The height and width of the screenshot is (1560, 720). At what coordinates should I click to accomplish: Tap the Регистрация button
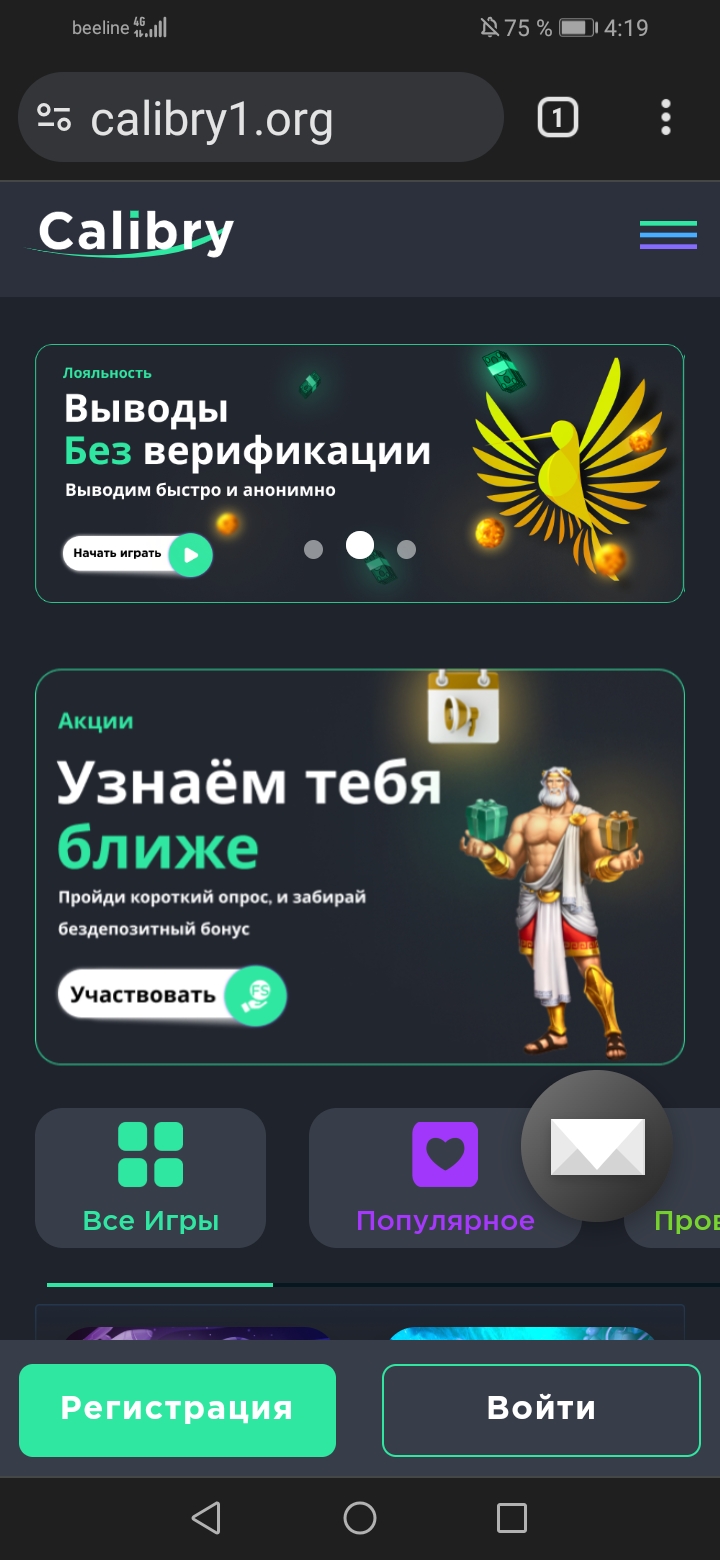[177, 1409]
